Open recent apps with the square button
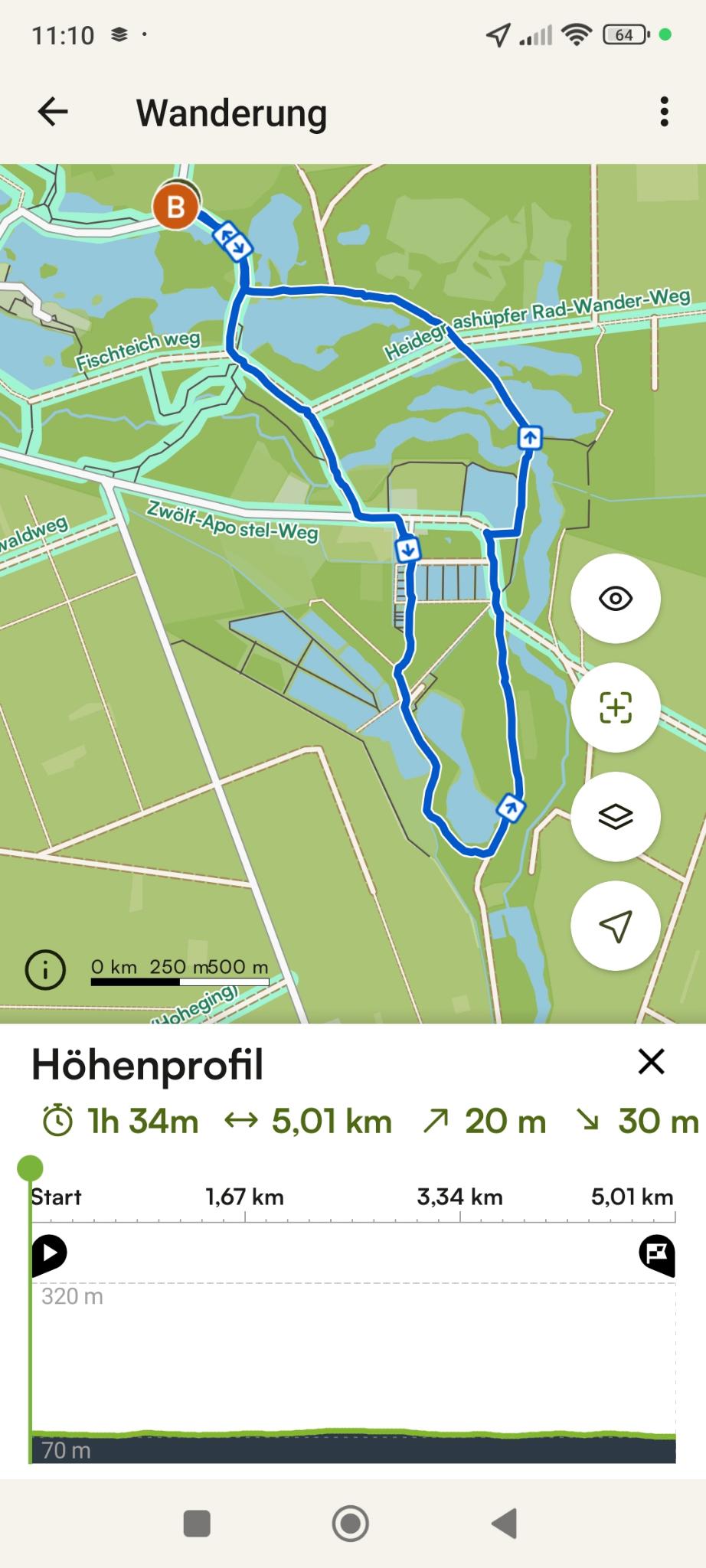 point(197,1523)
